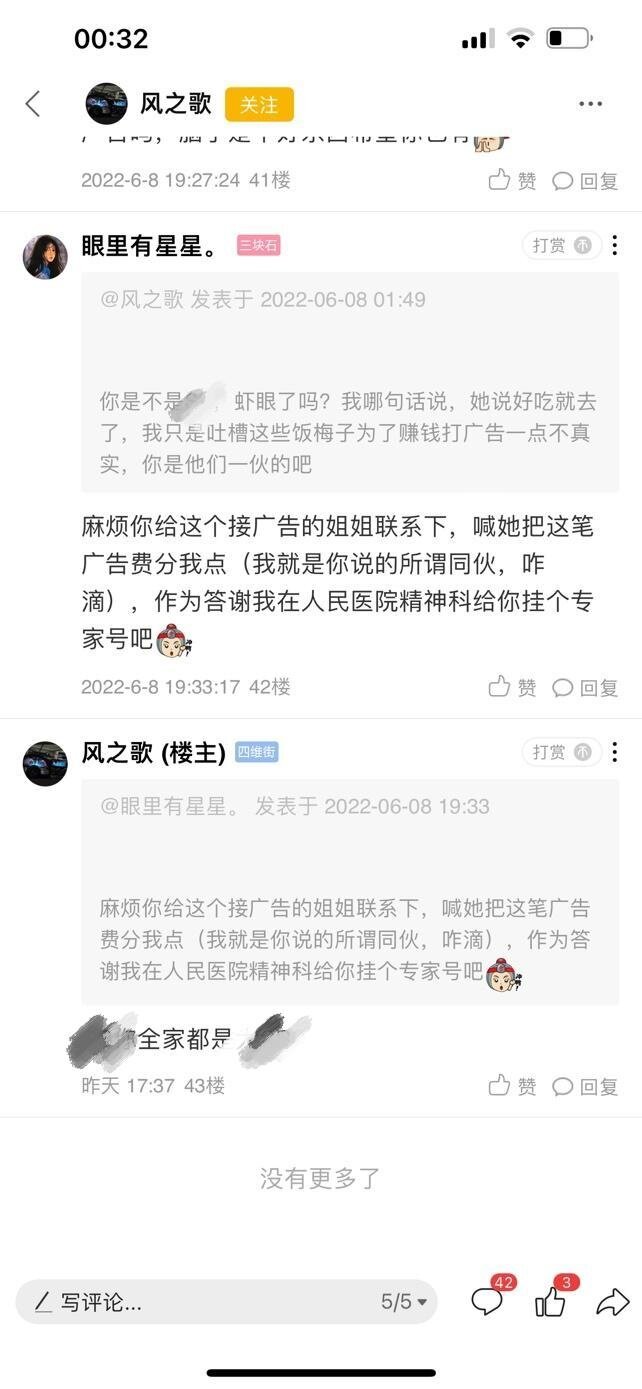Reply to the floor 41 comment
The height and width of the screenshot is (1389, 642).
(585, 180)
